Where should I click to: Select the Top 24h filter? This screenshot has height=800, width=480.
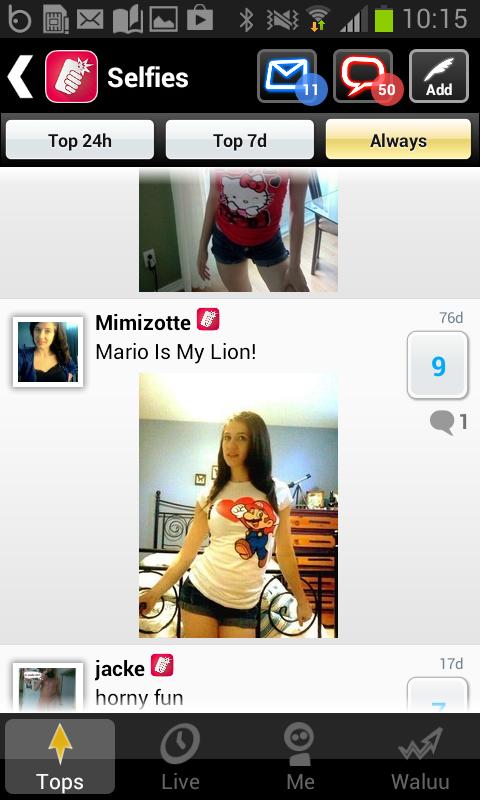[x=80, y=140]
